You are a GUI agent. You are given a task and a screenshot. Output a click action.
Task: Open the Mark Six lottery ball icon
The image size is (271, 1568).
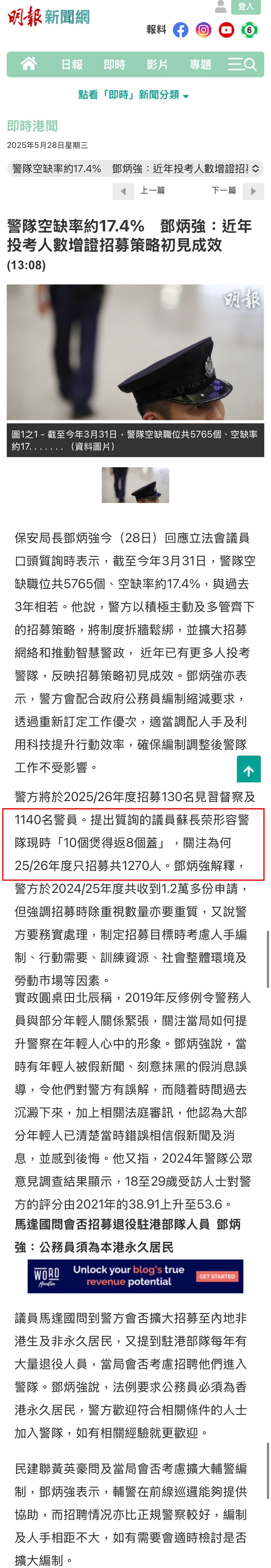tap(249, 30)
